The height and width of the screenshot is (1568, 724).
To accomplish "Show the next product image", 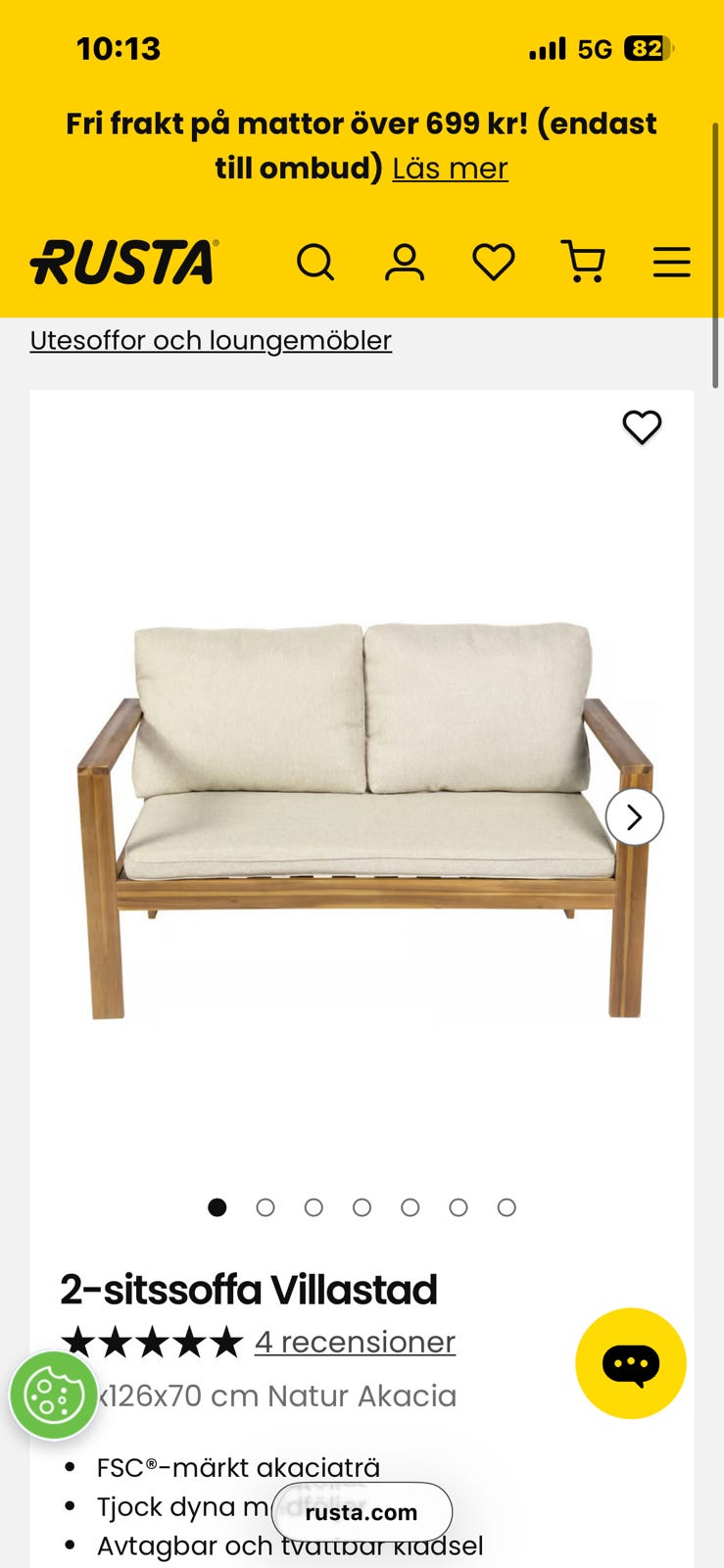I will (x=634, y=816).
